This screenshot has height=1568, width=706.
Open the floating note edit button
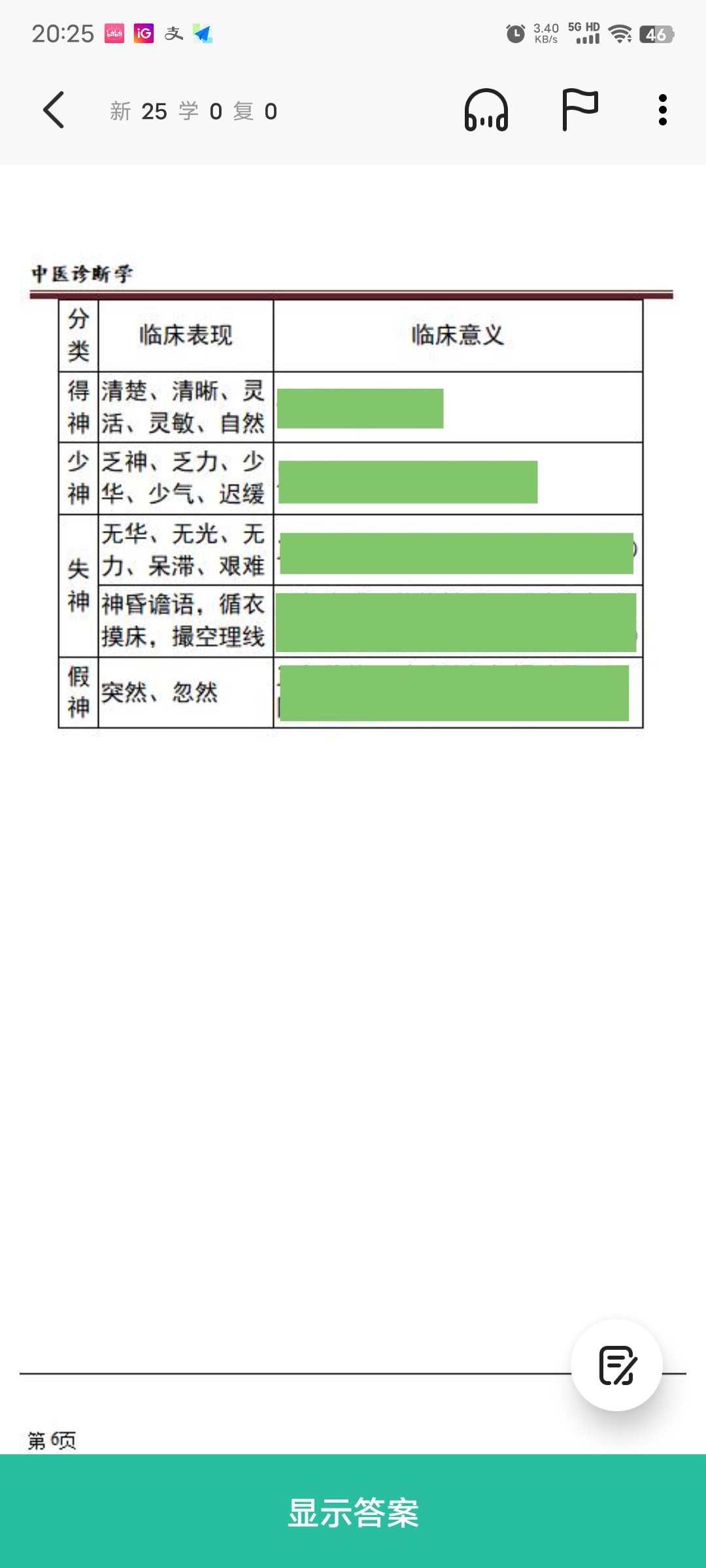point(616,1365)
